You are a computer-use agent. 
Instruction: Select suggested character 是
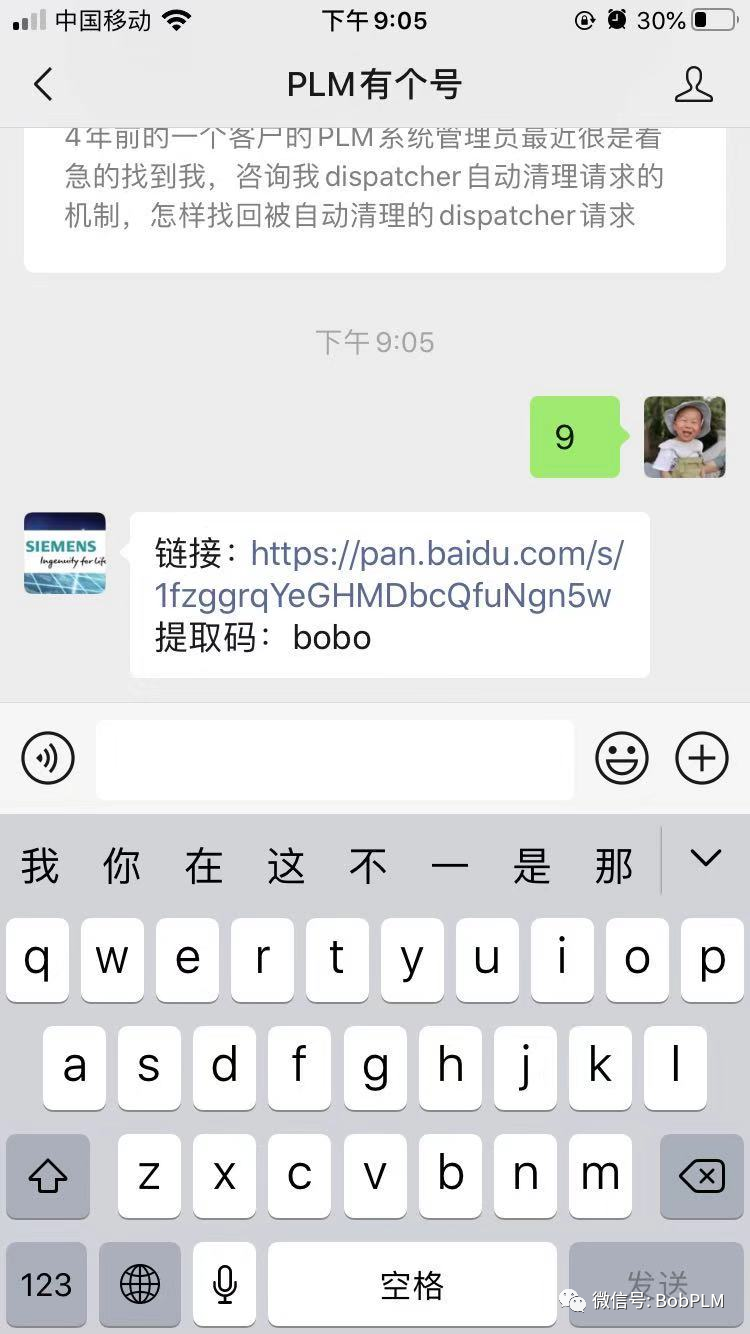532,865
